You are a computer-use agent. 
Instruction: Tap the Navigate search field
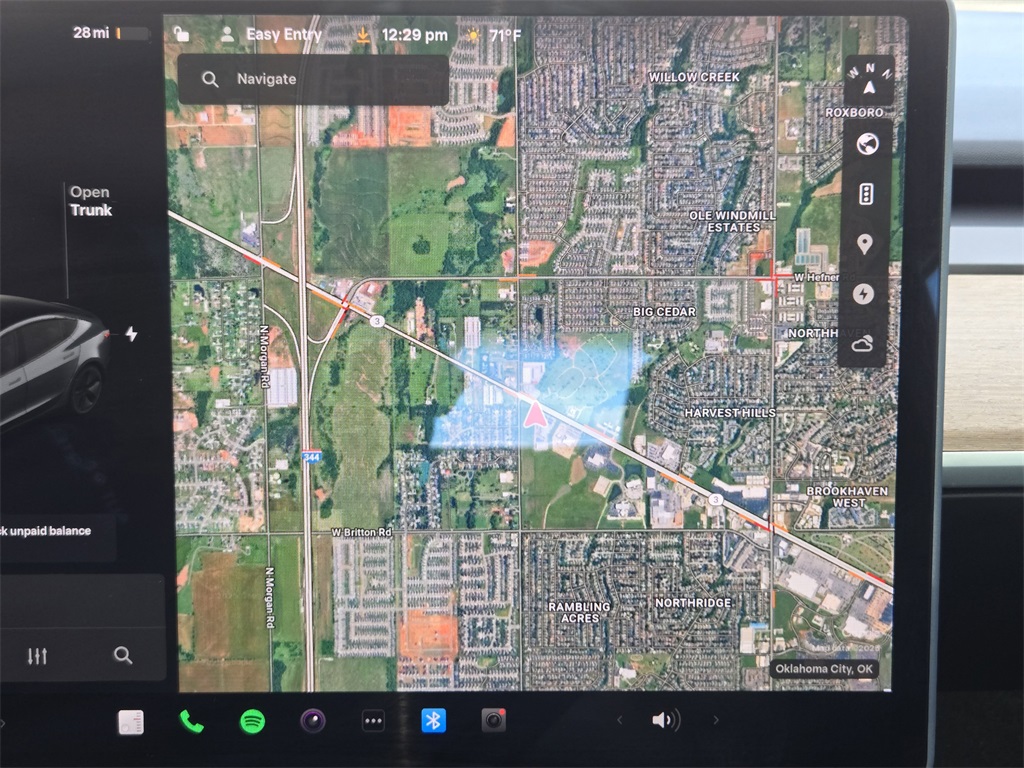[x=312, y=79]
